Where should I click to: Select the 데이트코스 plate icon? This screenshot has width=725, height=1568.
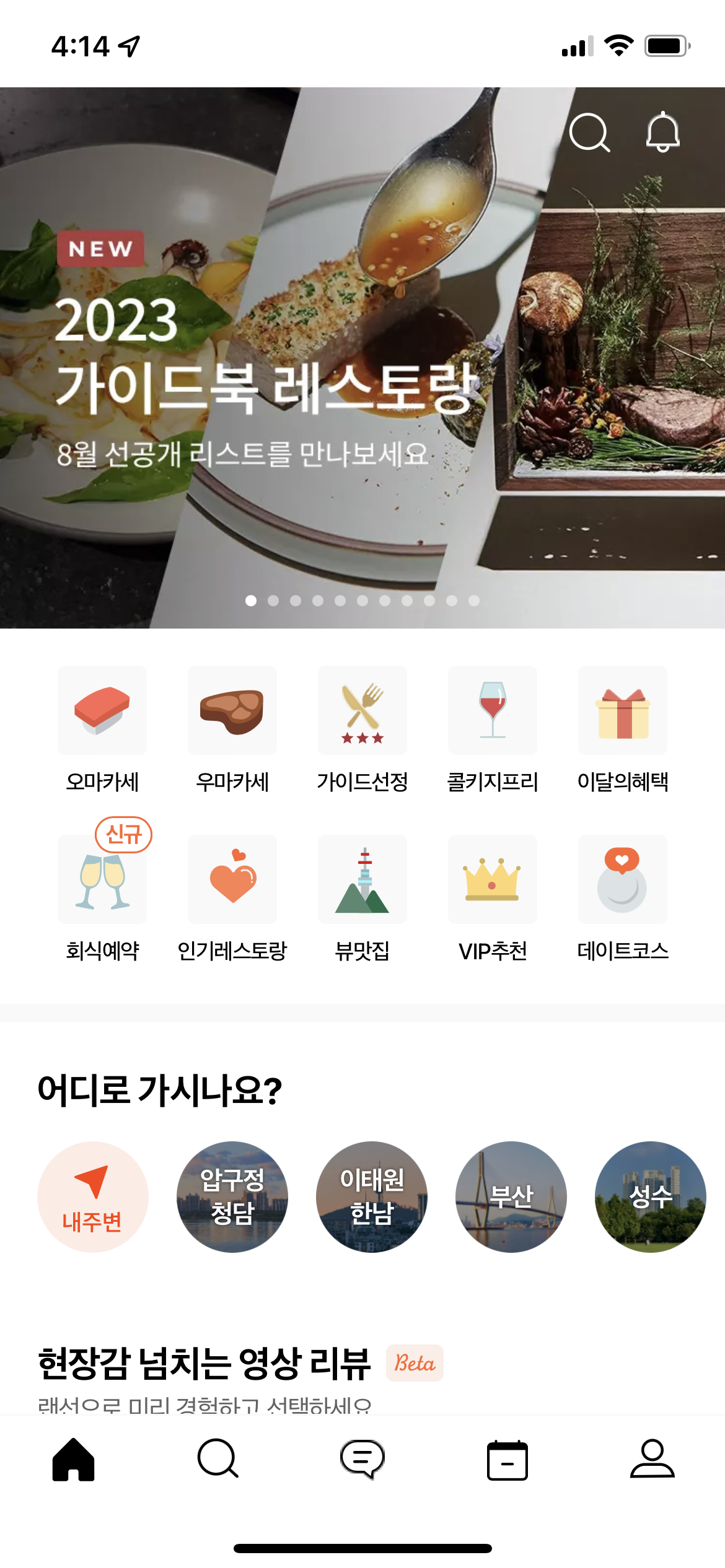[x=622, y=879]
